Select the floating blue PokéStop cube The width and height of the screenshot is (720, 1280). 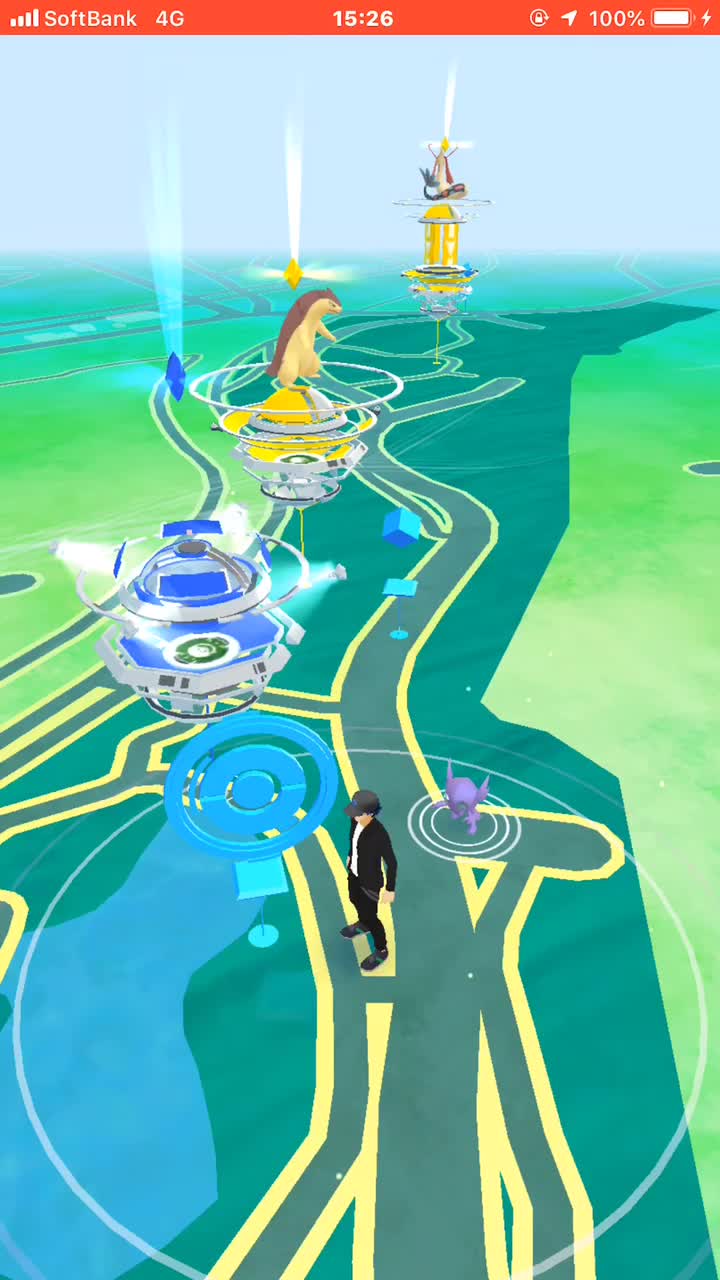click(x=400, y=527)
